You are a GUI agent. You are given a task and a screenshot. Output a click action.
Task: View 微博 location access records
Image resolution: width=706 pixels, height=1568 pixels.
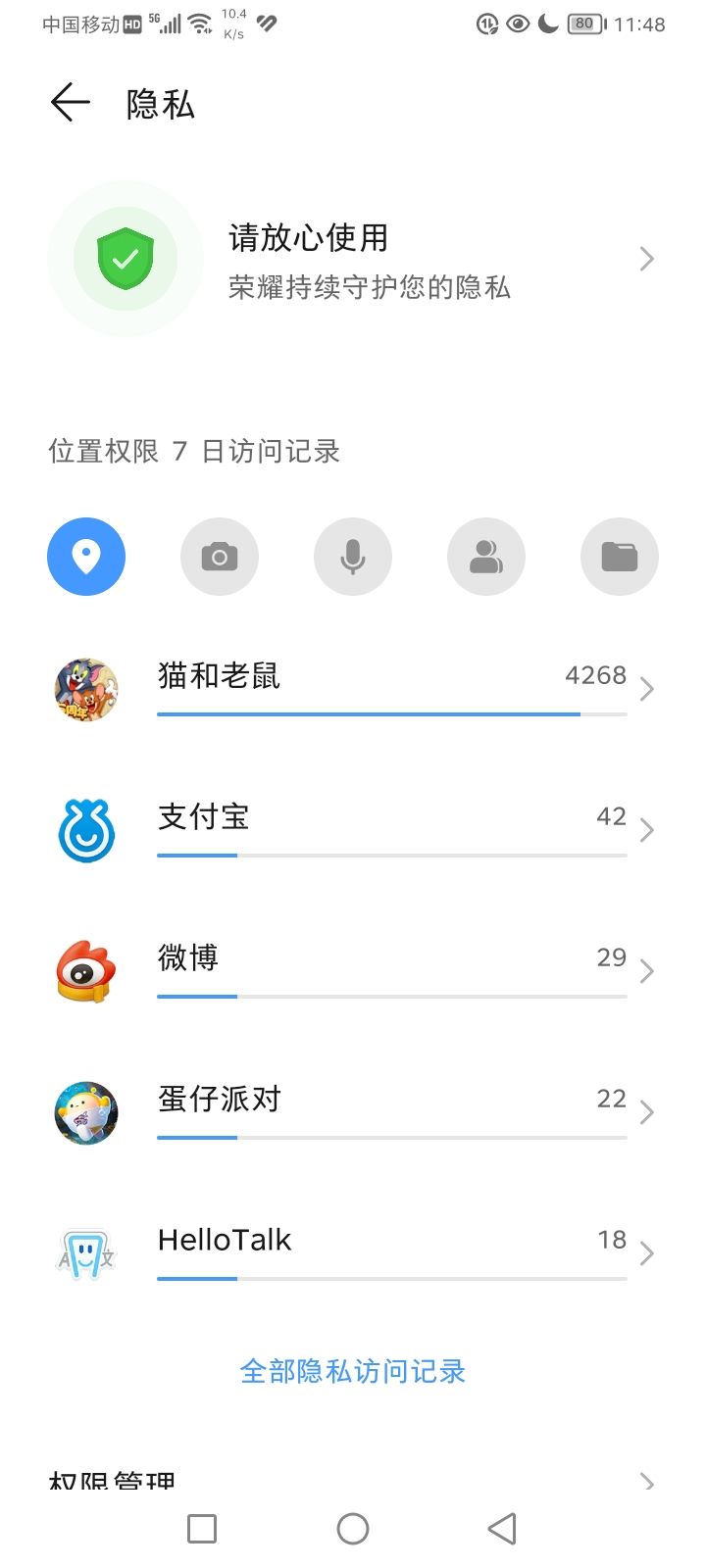392,971
